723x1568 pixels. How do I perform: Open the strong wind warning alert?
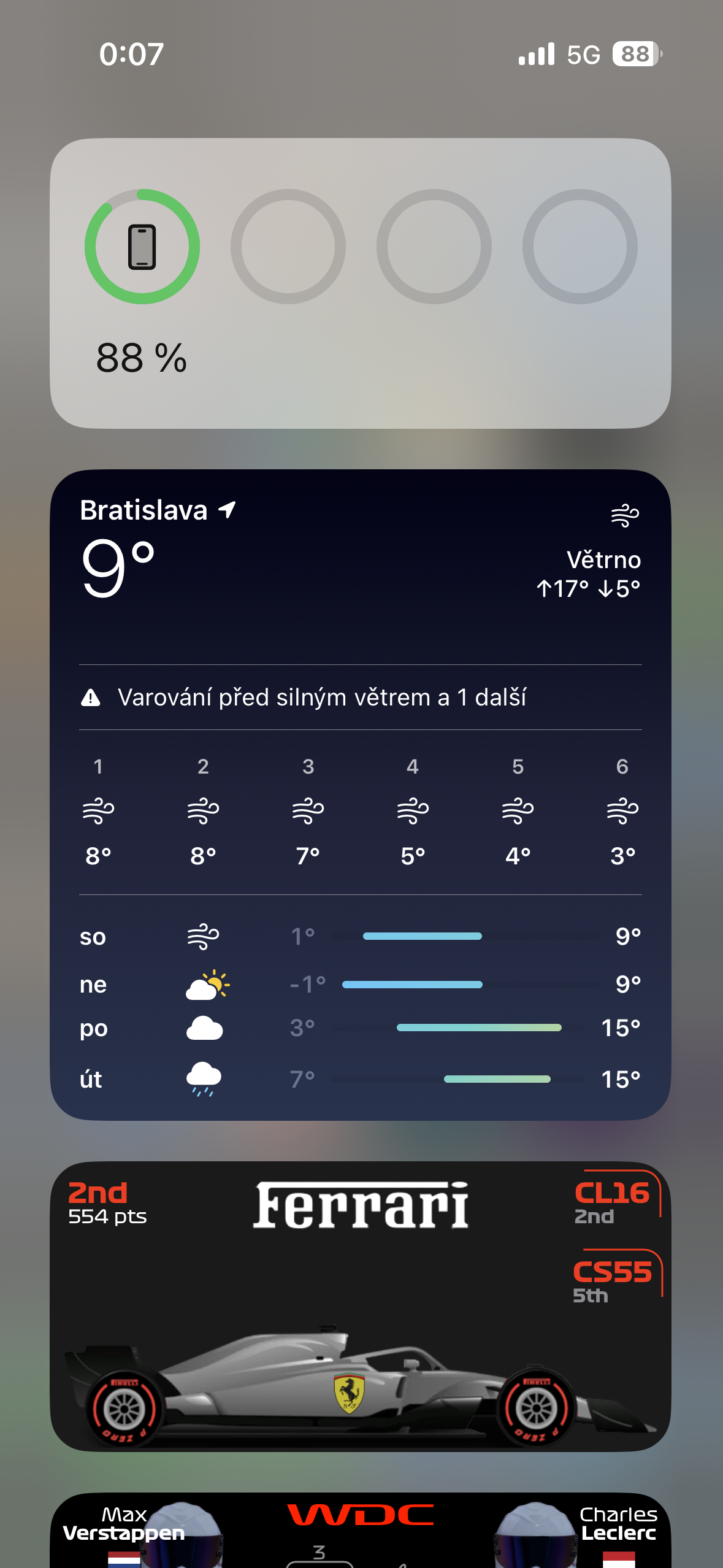(325, 698)
